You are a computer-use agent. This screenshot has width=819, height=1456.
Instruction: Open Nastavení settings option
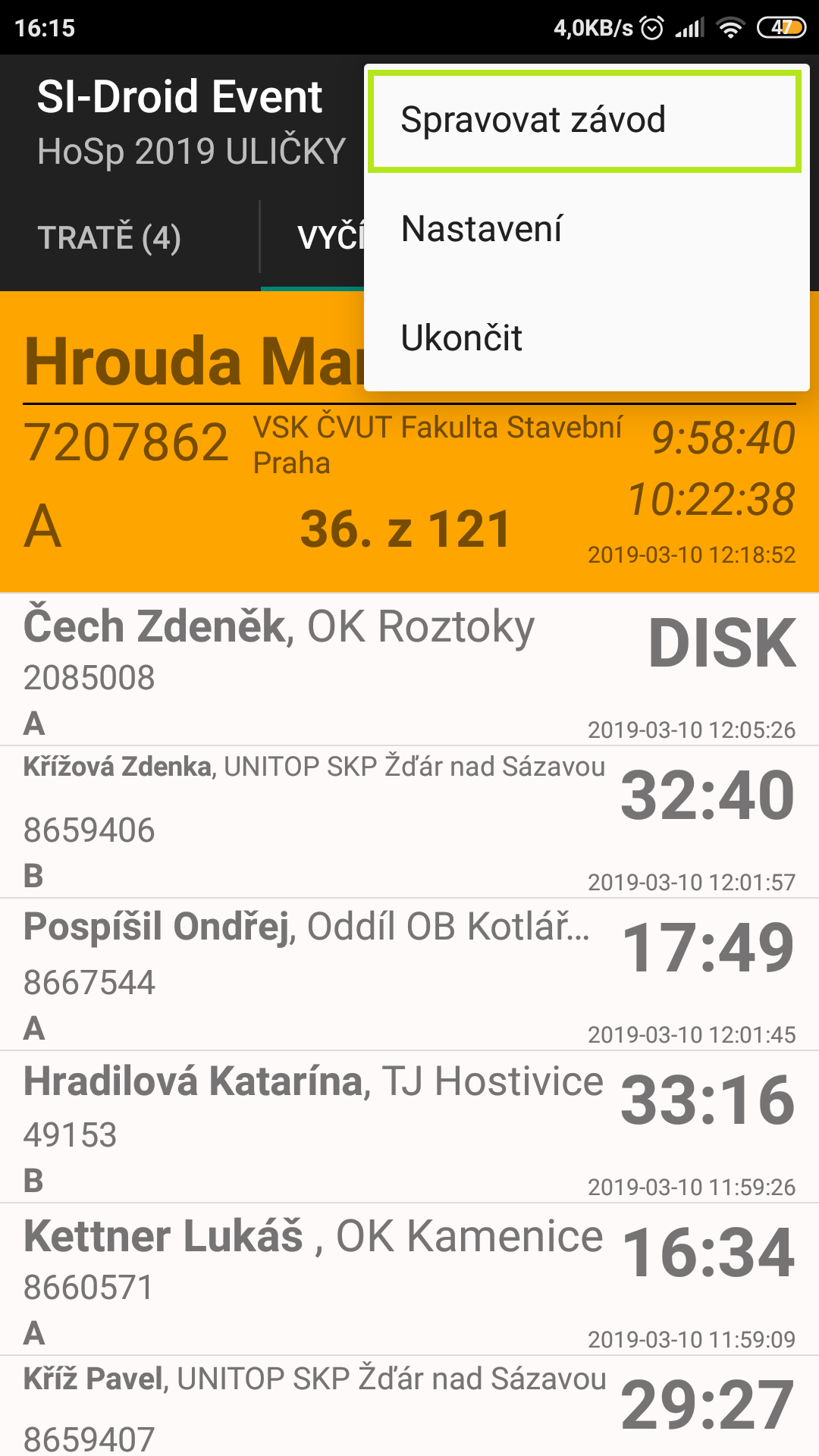click(584, 229)
